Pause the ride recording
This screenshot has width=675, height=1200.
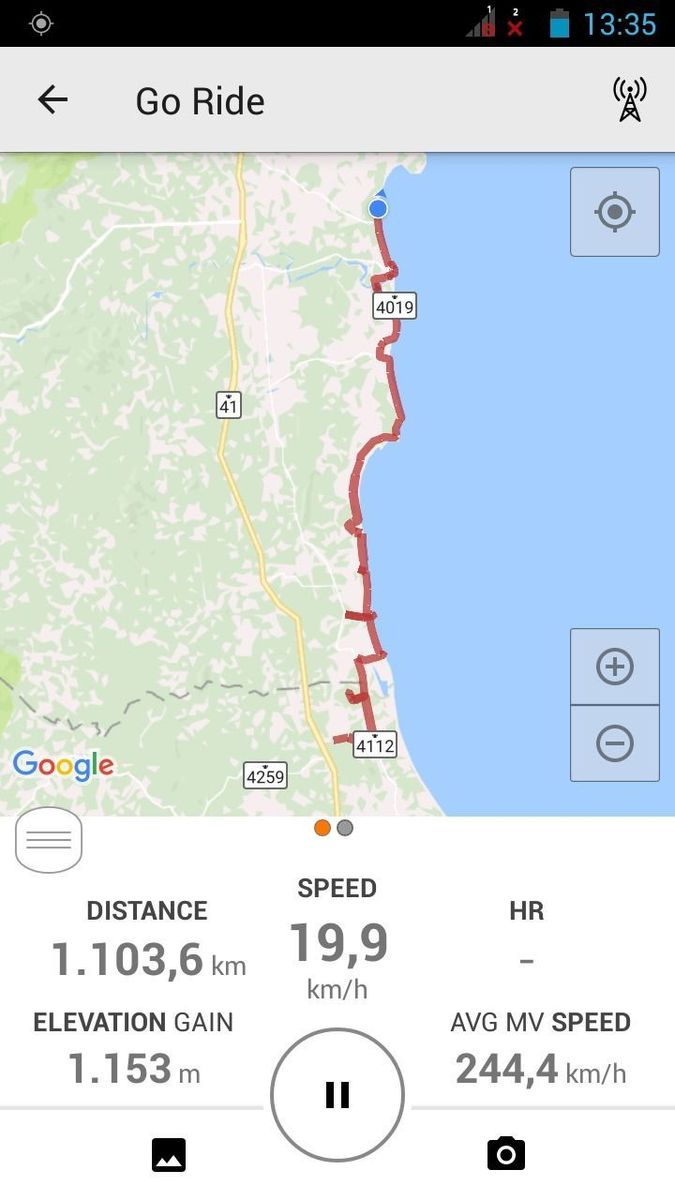[x=337, y=1095]
